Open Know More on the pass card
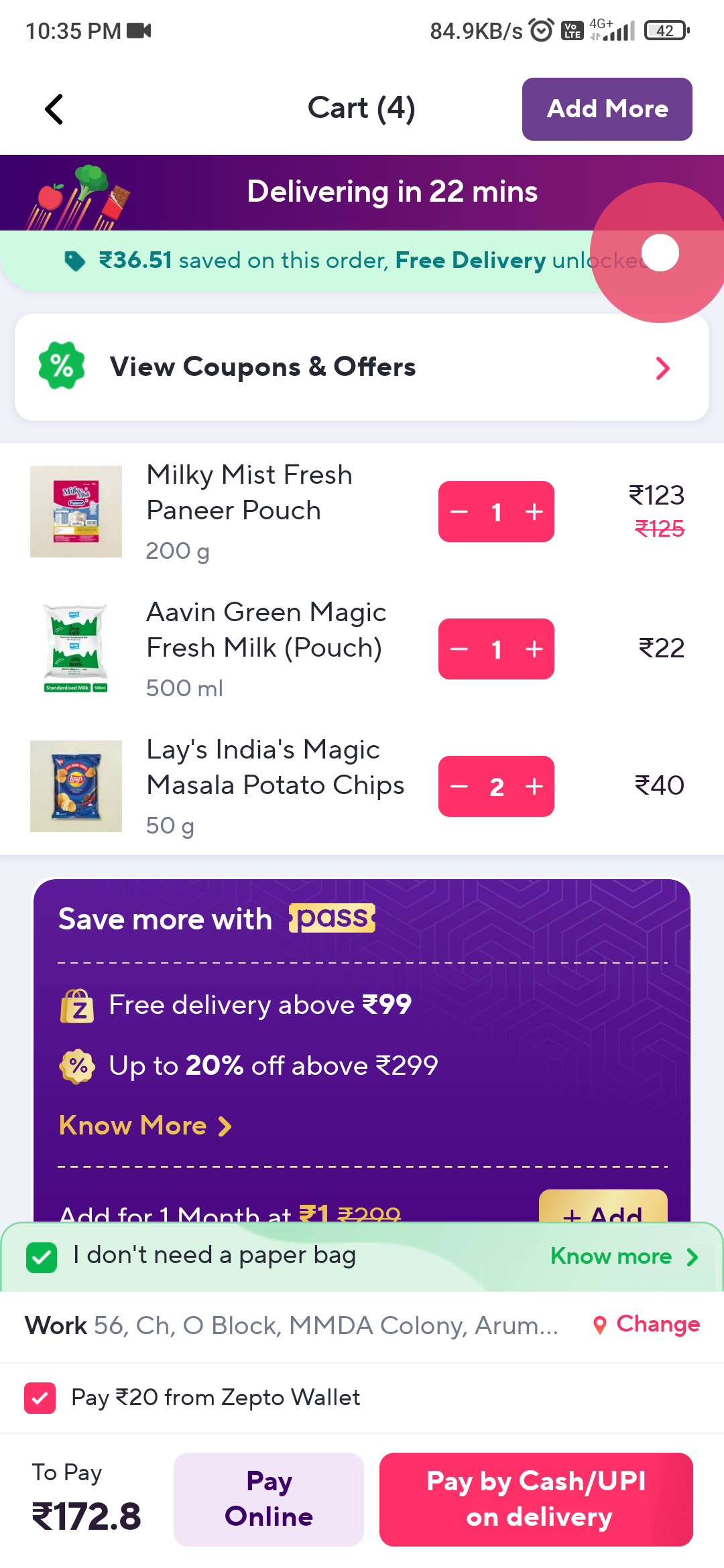The width and height of the screenshot is (724, 1568). 145,1126
